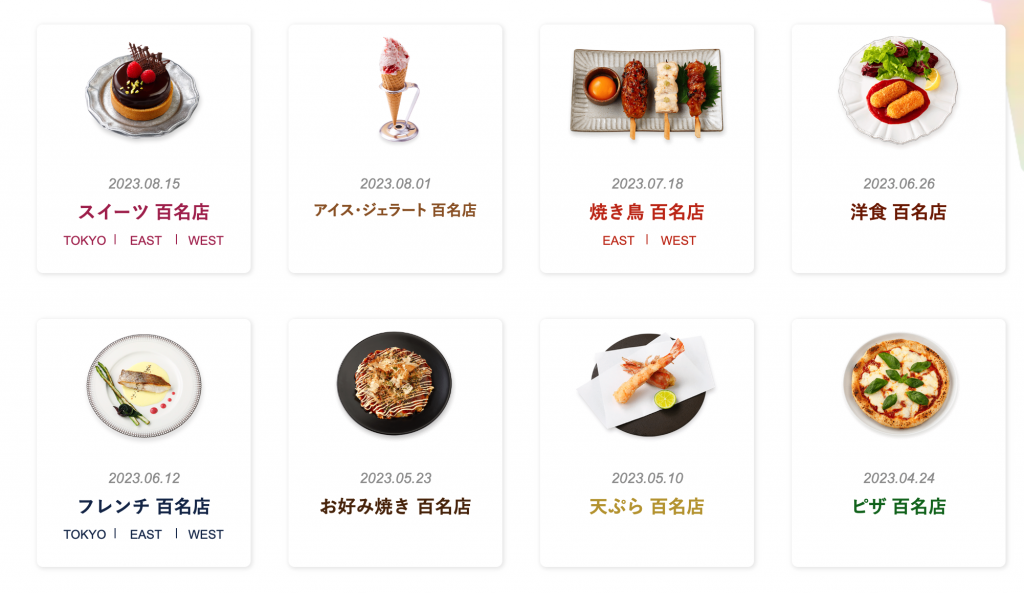This screenshot has width=1024, height=593.
Task: Open the 天ぷら 百名店 card
Action: coord(646,506)
